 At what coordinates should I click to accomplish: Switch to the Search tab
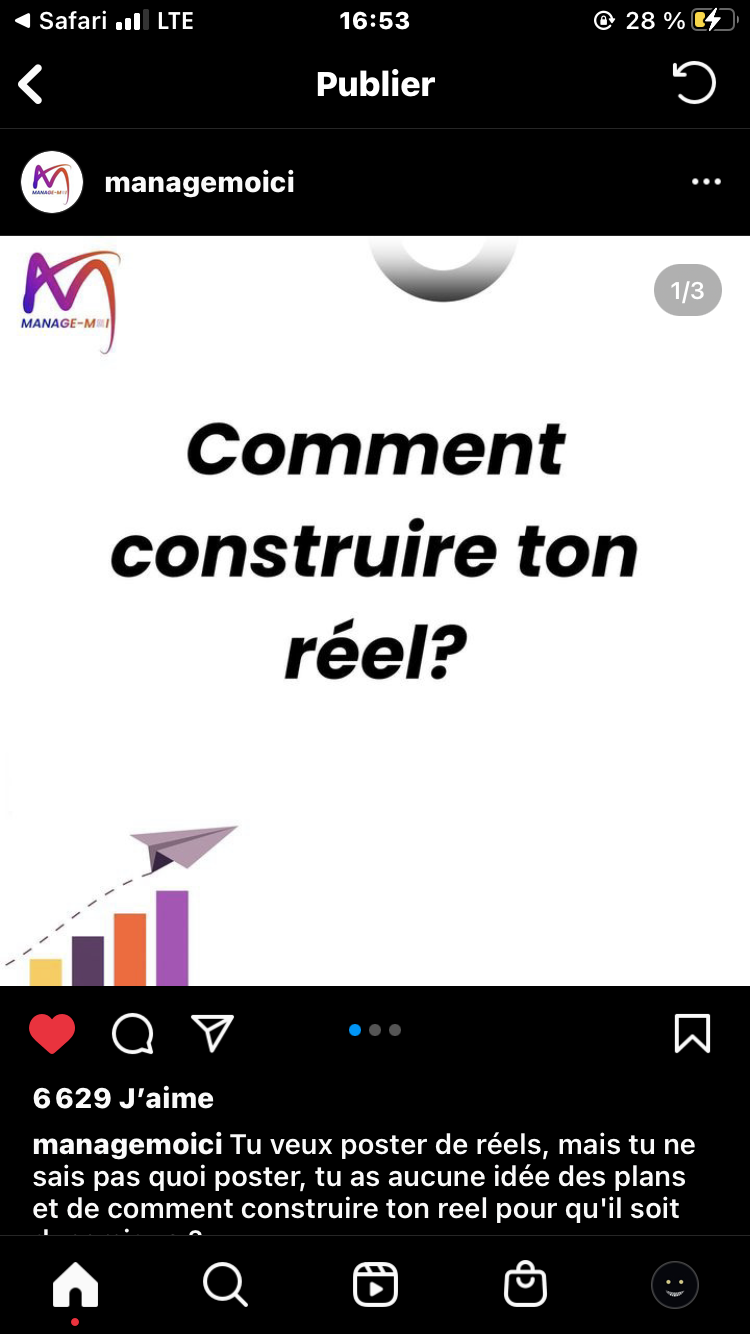tap(225, 1284)
